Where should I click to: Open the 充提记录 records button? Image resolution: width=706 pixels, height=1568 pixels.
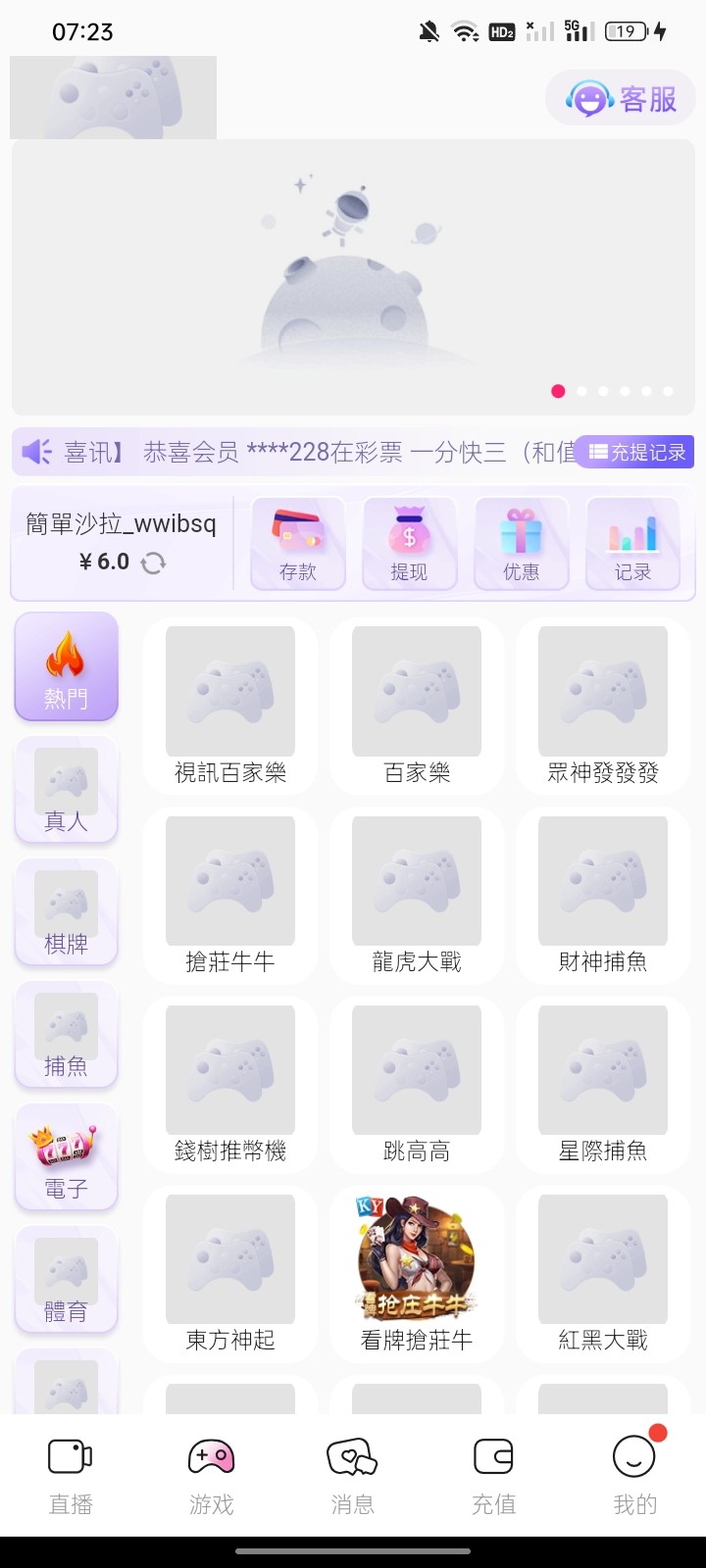click(636, 452)
